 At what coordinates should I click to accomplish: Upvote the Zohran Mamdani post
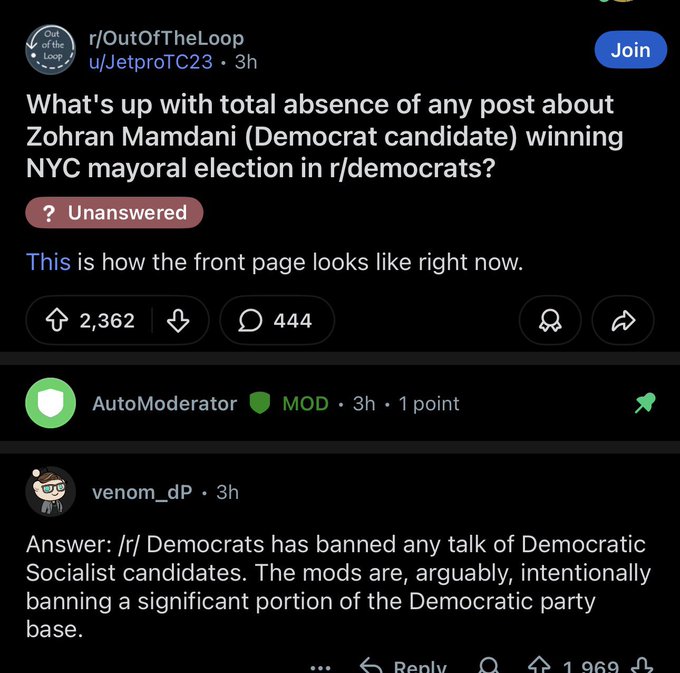click(x=57, y=320)
